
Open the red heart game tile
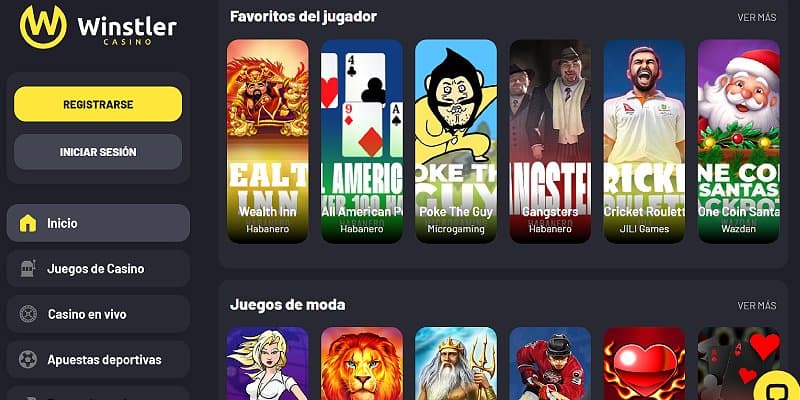tap(644, 365)
